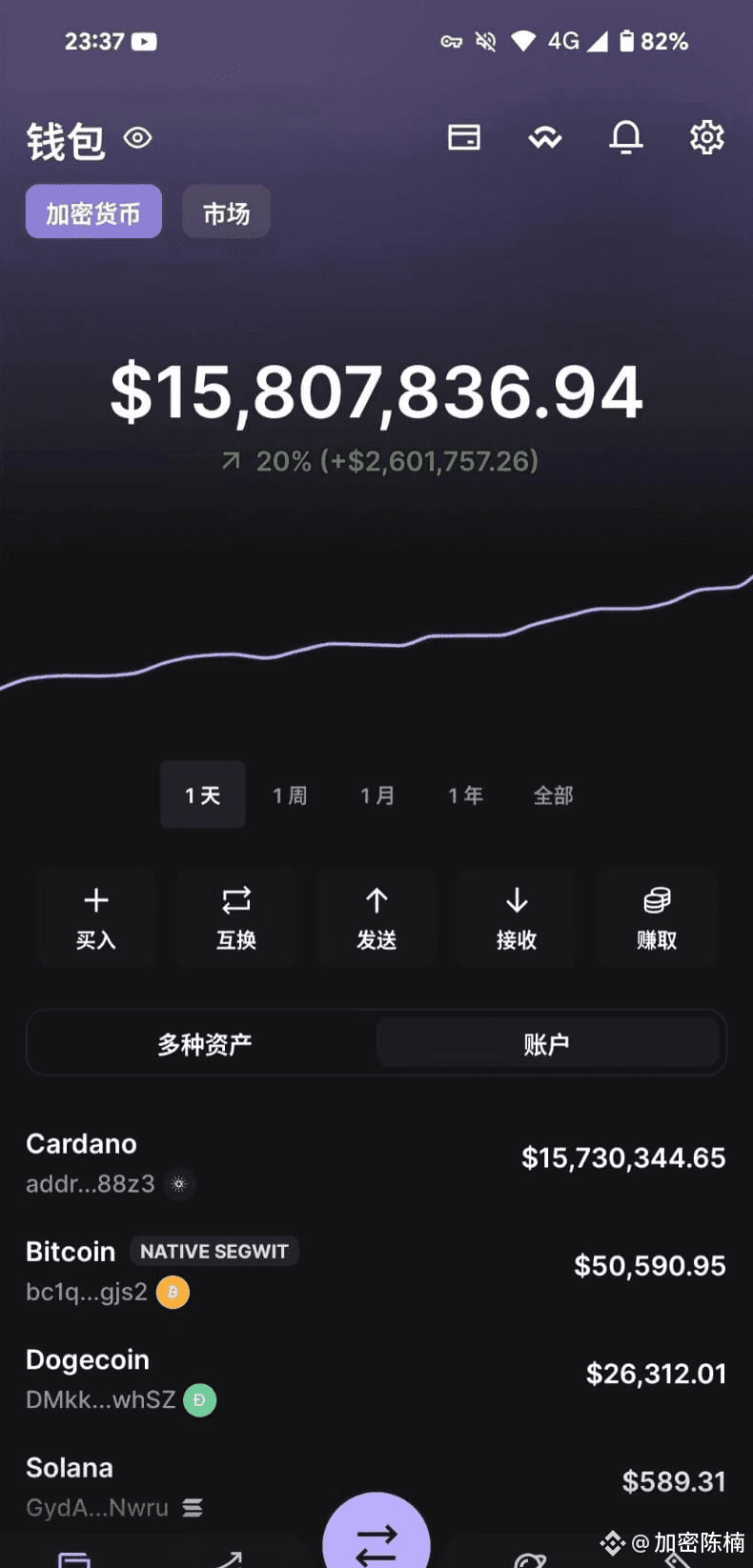Image resolution: width=753 pixels, height=1568 pixels.
Task: Toggle balance visibility with the eye icon
Action: coord(138,137)
